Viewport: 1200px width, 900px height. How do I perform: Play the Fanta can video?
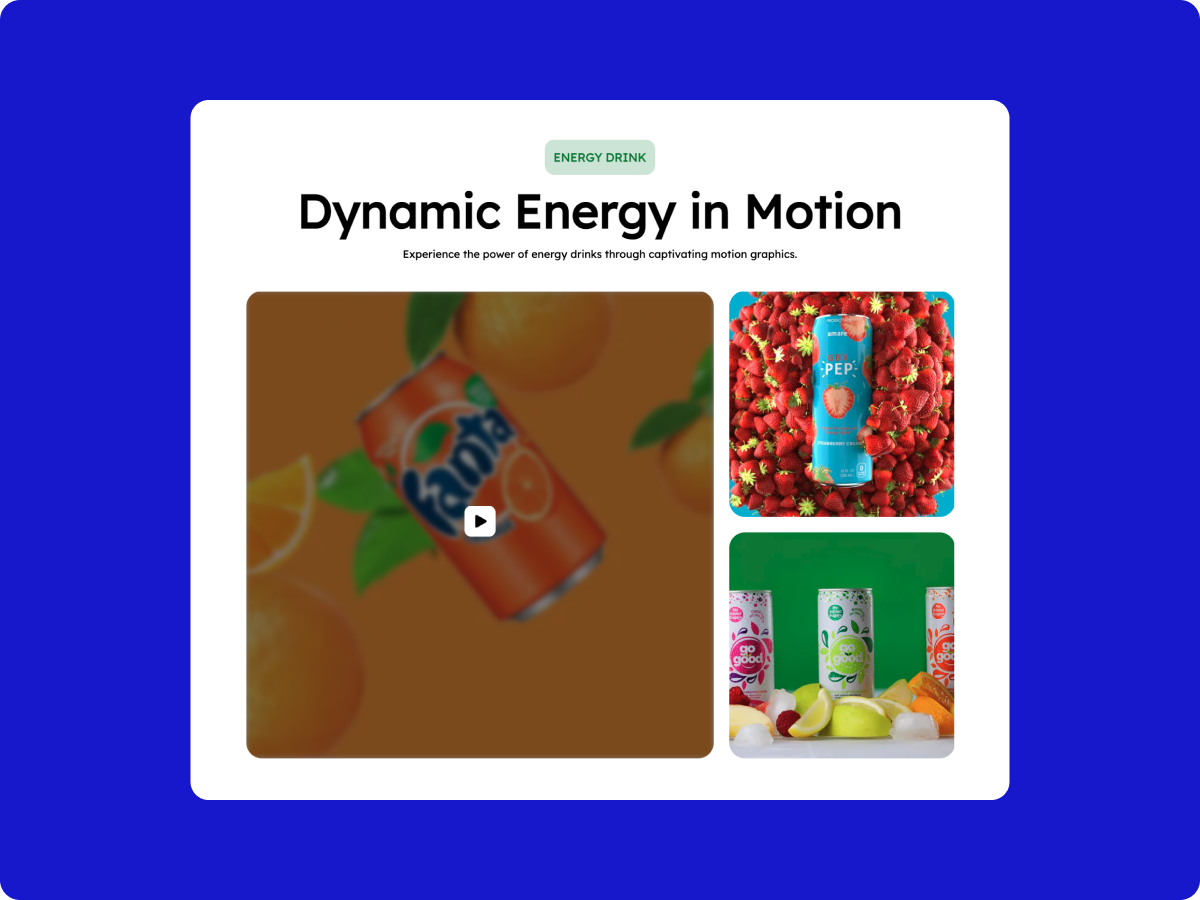pyautogui.click(x=480, y=521)
